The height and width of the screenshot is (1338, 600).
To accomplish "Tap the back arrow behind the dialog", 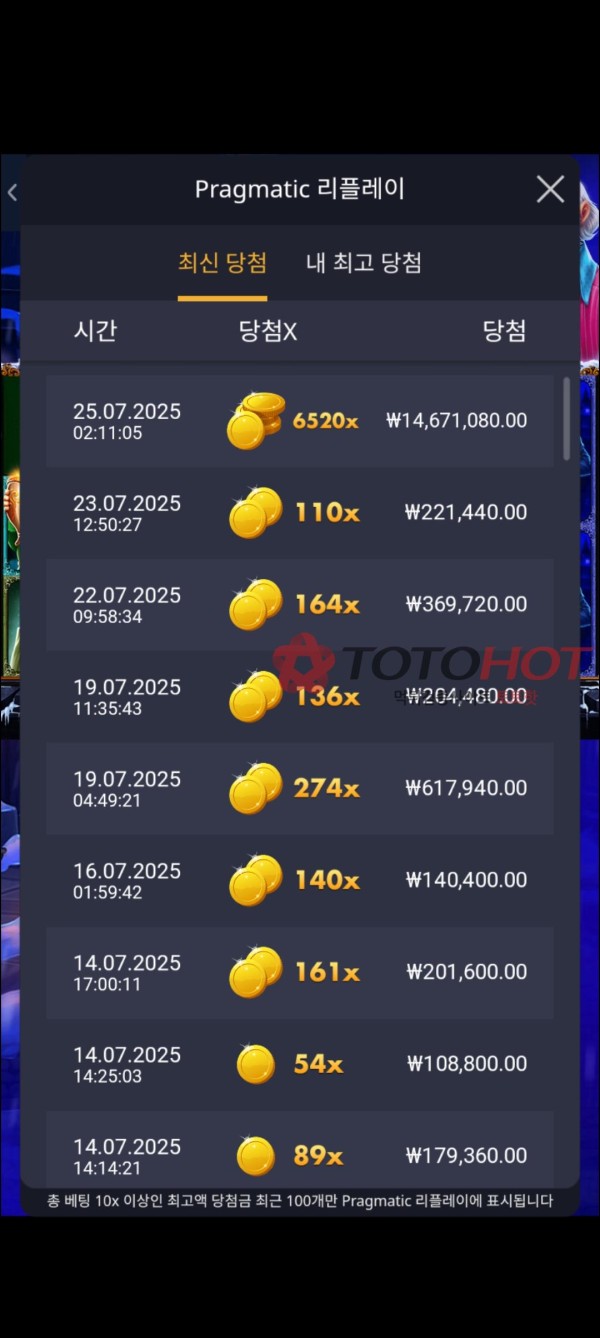I will [x=12, y=193].
